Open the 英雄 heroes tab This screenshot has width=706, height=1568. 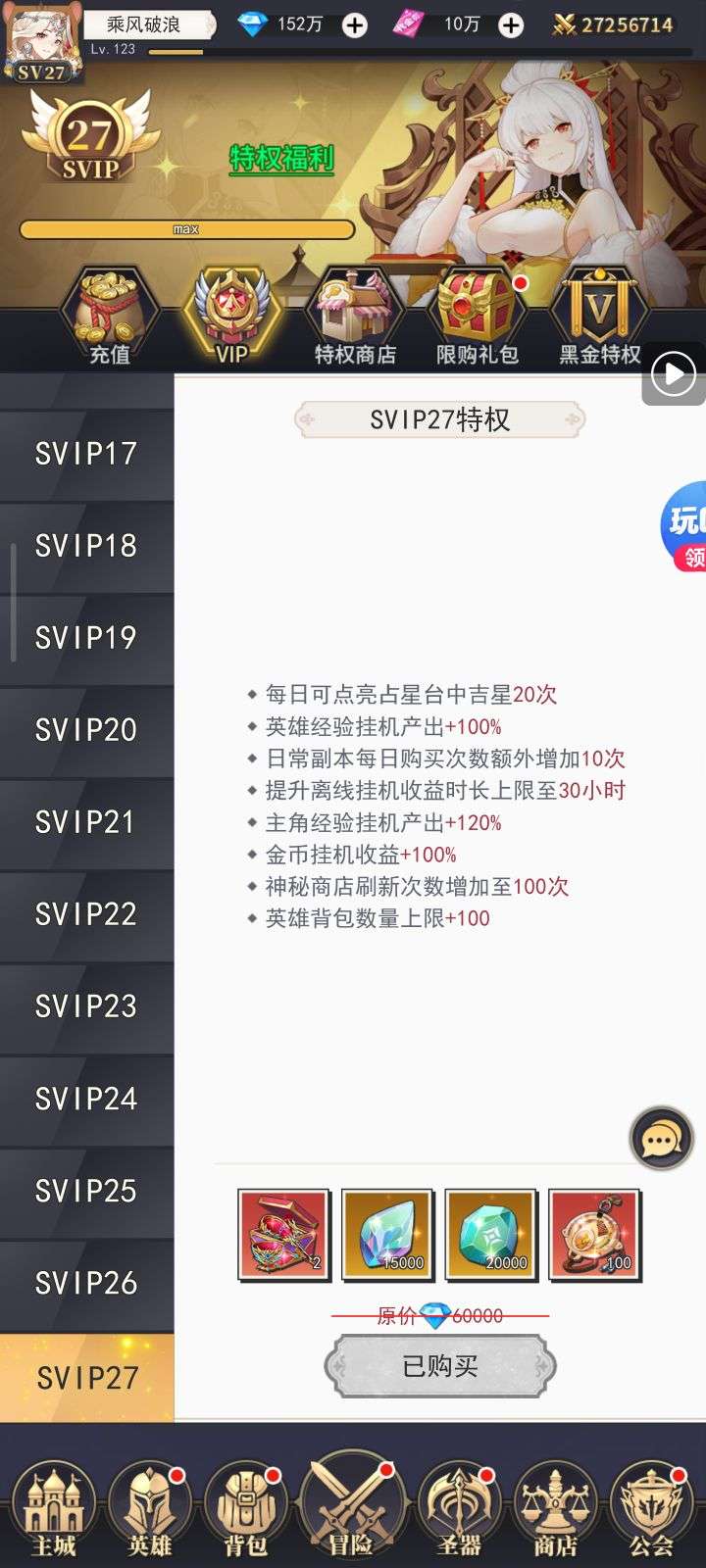pyautogui.click(x=149, y=1510)
